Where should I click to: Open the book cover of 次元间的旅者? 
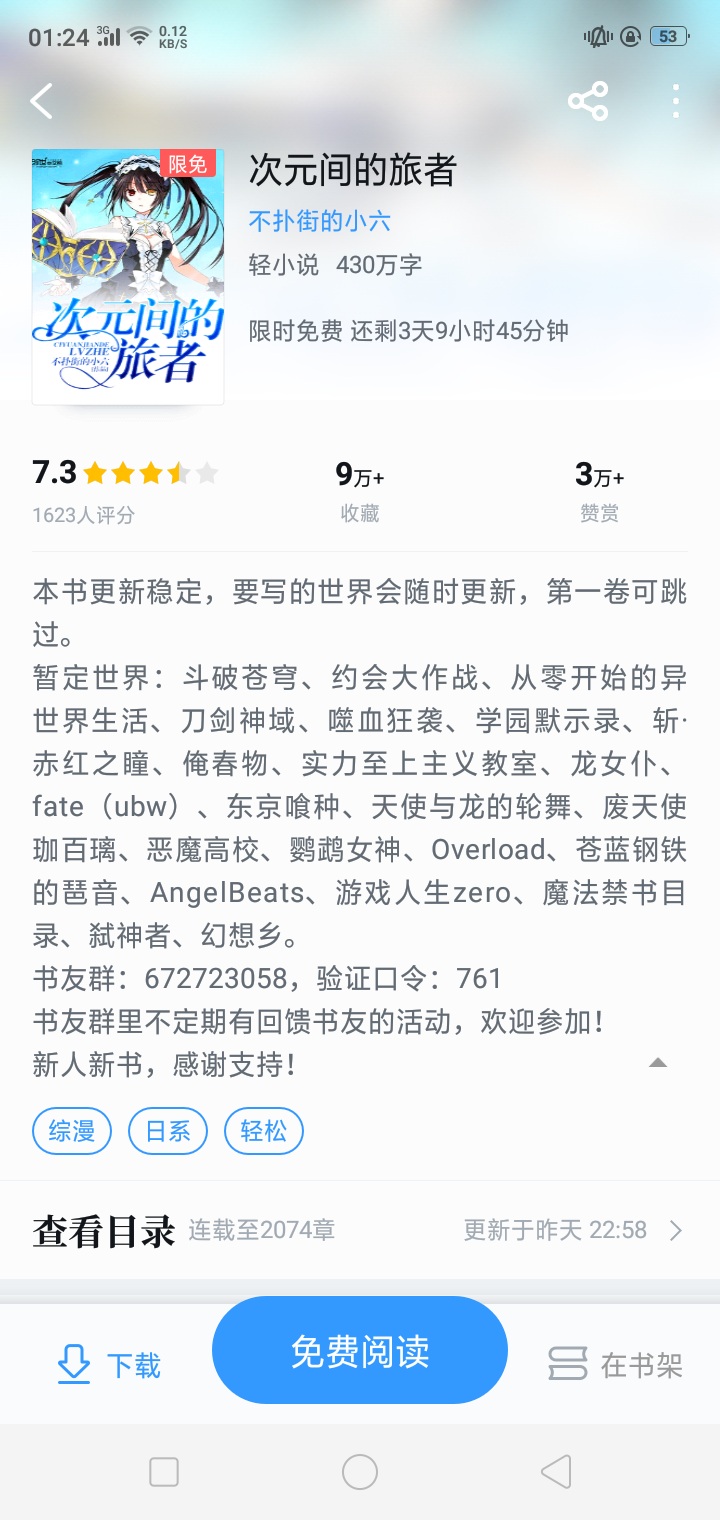point(128,277)
